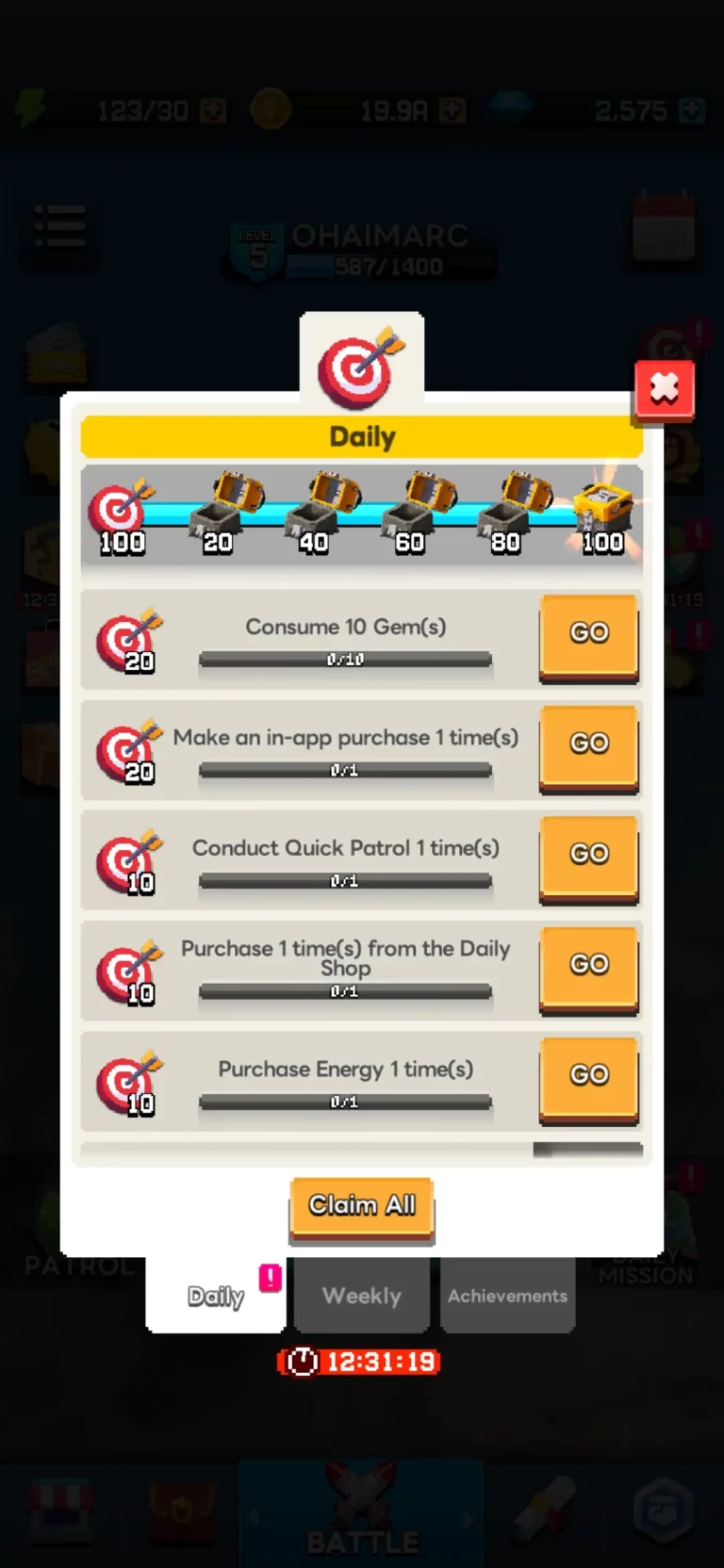The height and width of the screenshot is (1568, 724).
Task: Close the Daily missions dialog
Action: point(665,388)
